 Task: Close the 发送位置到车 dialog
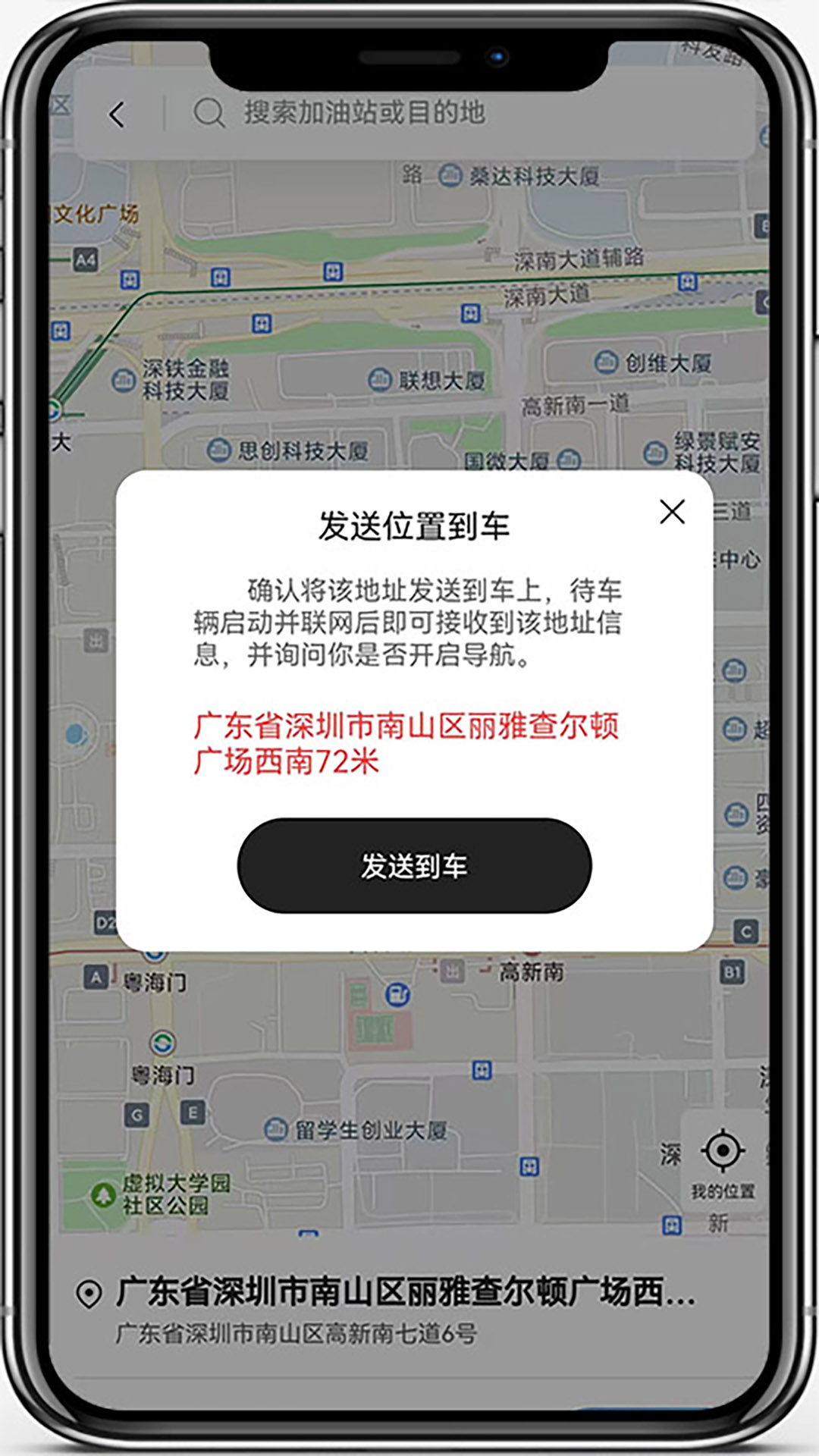pos(672,512)
